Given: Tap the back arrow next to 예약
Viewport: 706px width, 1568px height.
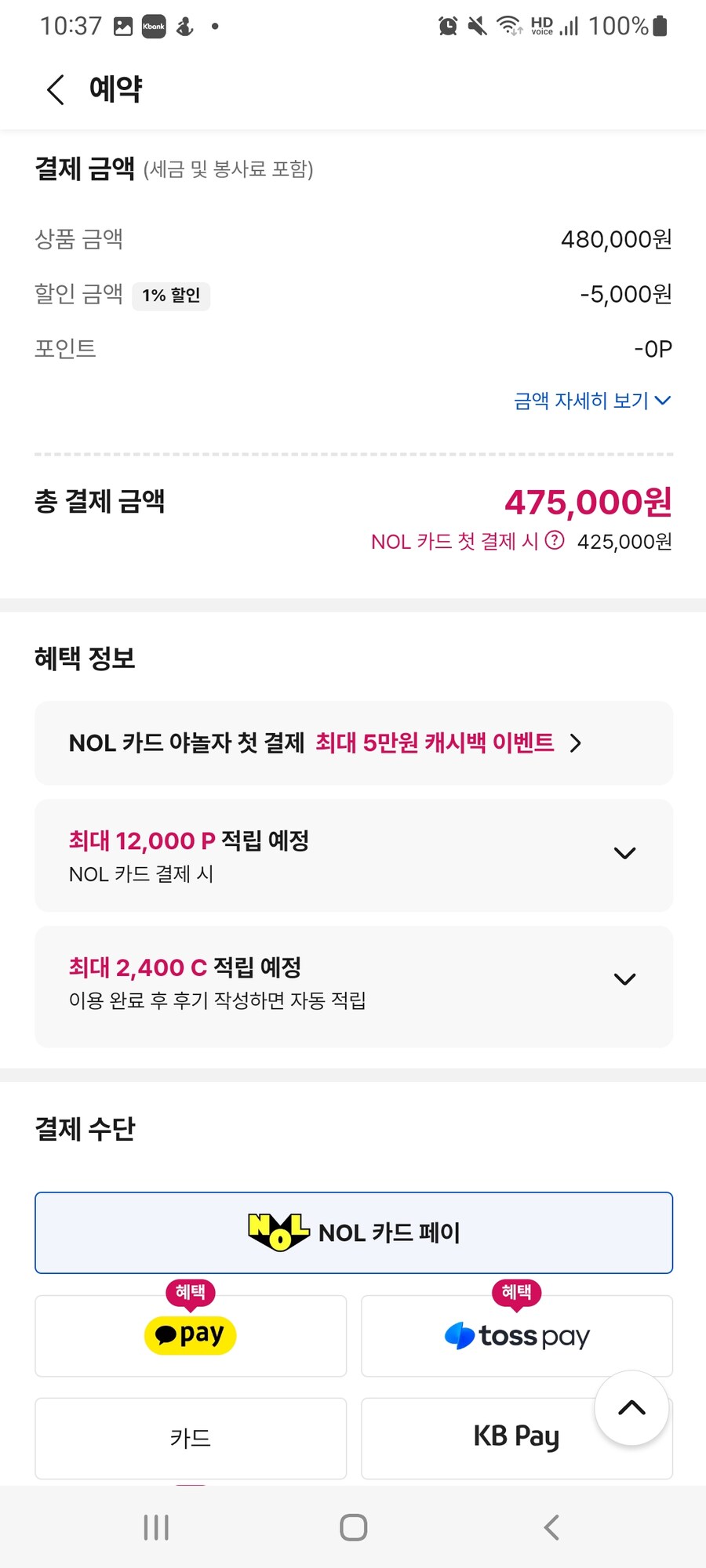Looking at the screenshot, I should [53, 89].
